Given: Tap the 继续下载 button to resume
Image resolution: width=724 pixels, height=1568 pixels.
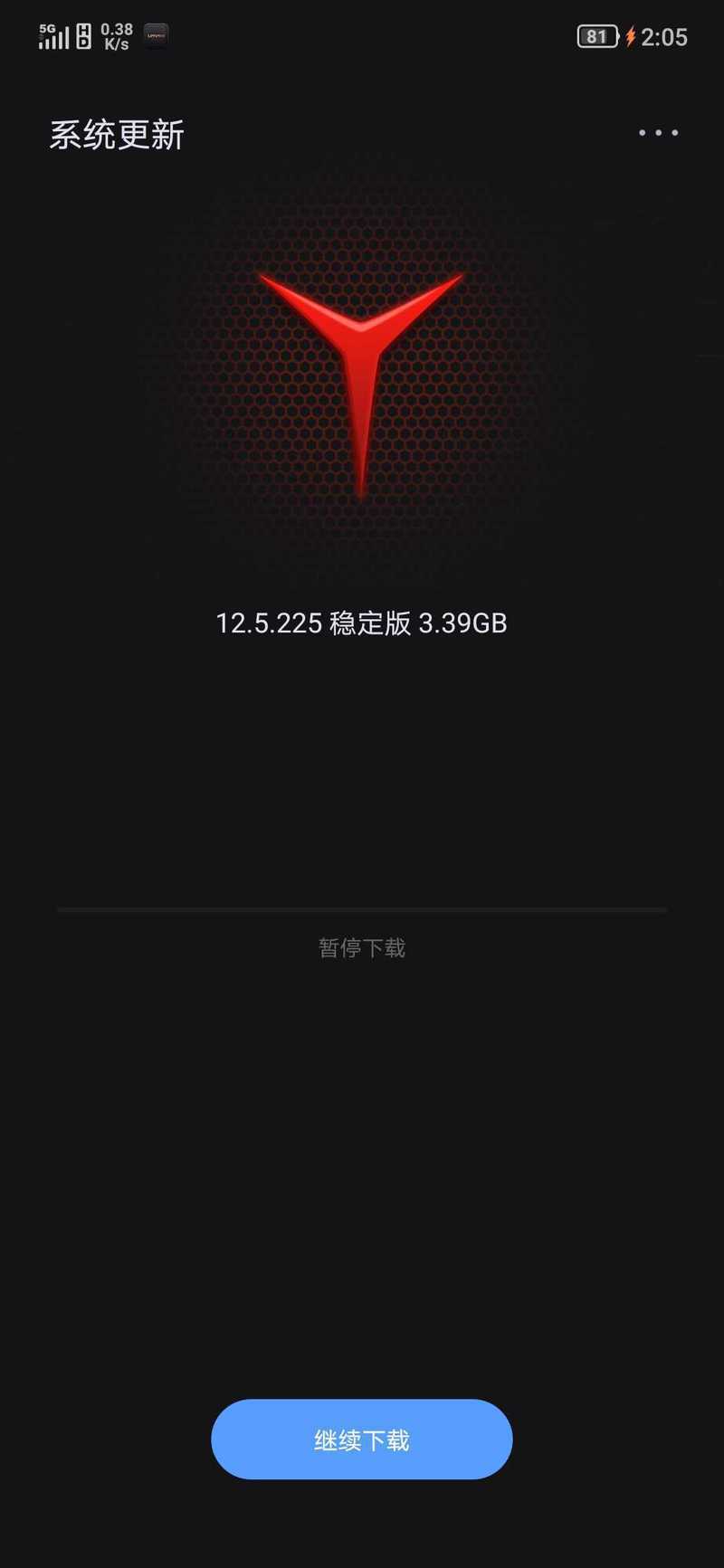Looking at the screenshot, I should click(362, 1439).
